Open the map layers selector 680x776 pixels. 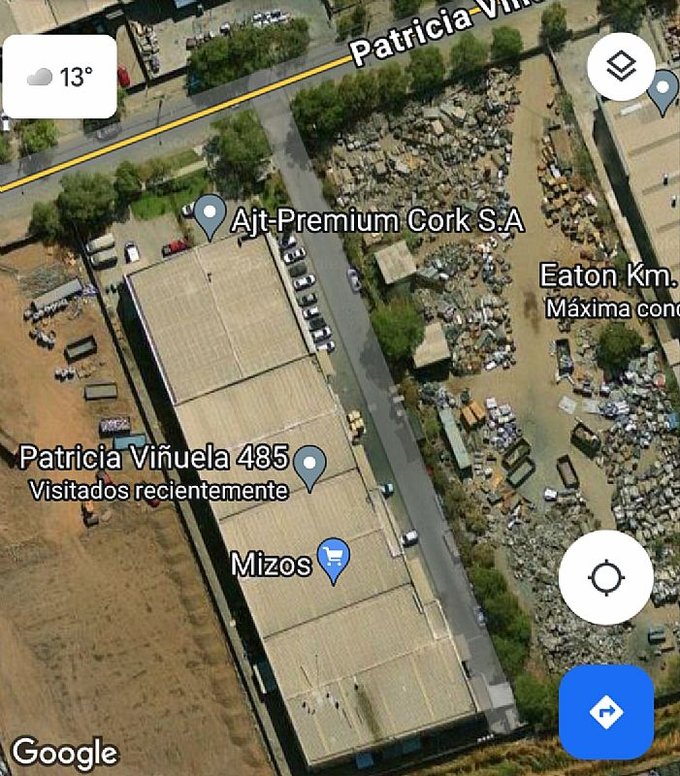(x=621, y=67)
